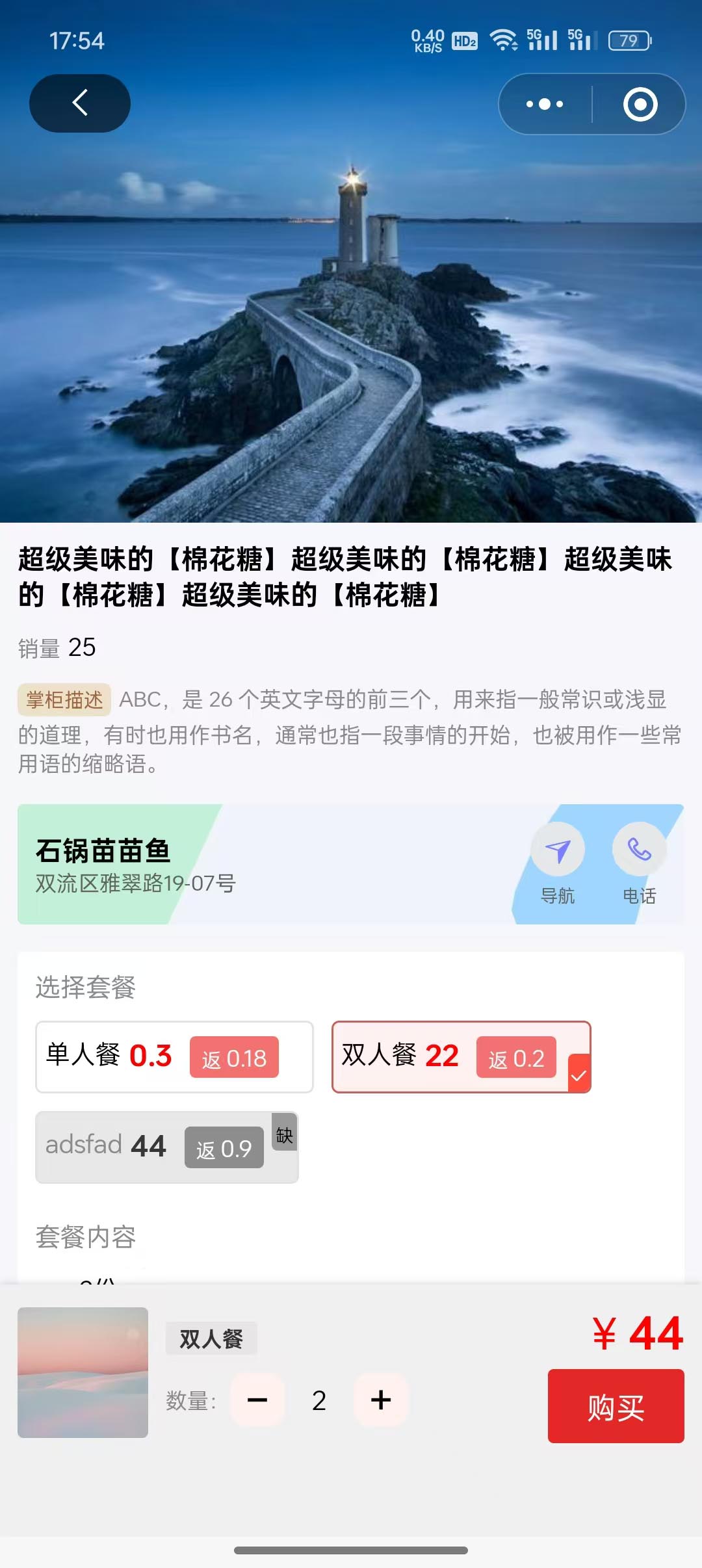The image size is (702, 1568).
Task: Select the 双人餐 package
Action: click(x=461, y=1056)
